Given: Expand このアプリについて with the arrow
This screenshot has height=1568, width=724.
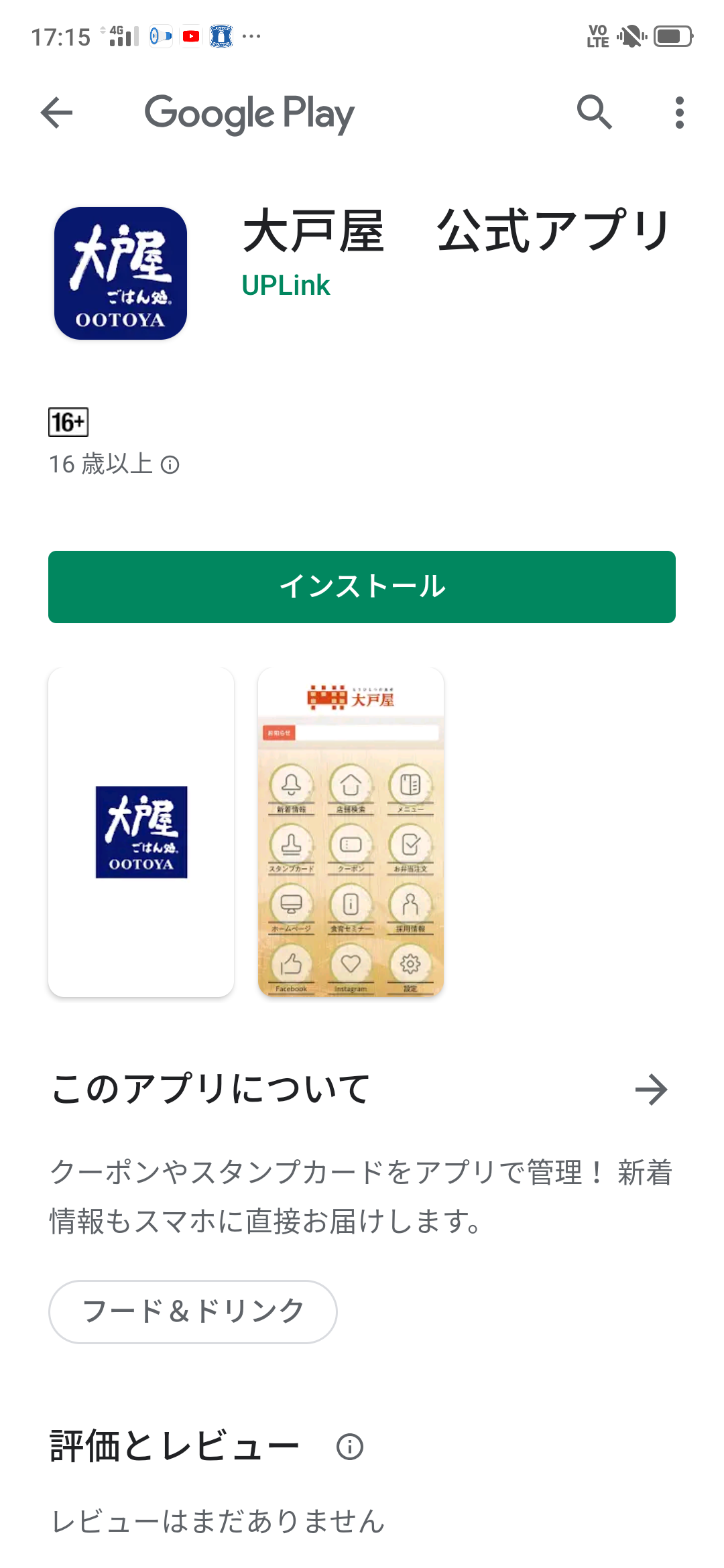Looking at the screenshot, I should [651, 1090].
